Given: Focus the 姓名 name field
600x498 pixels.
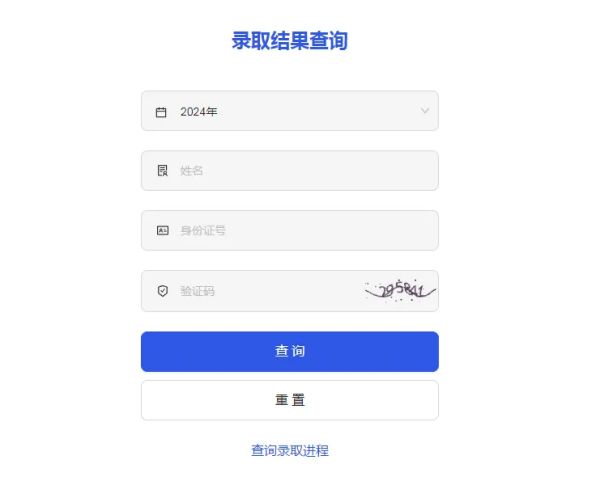Looking at the screenshot, I should pos(289,171).
